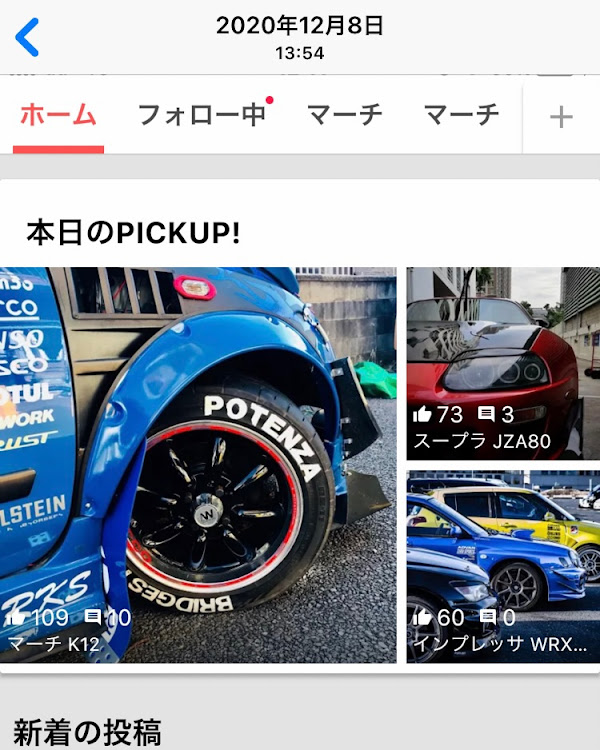The height and width of the screenshot is (750, 600).
Task: Select the first マーチ tab
Action: click(344, 116)
